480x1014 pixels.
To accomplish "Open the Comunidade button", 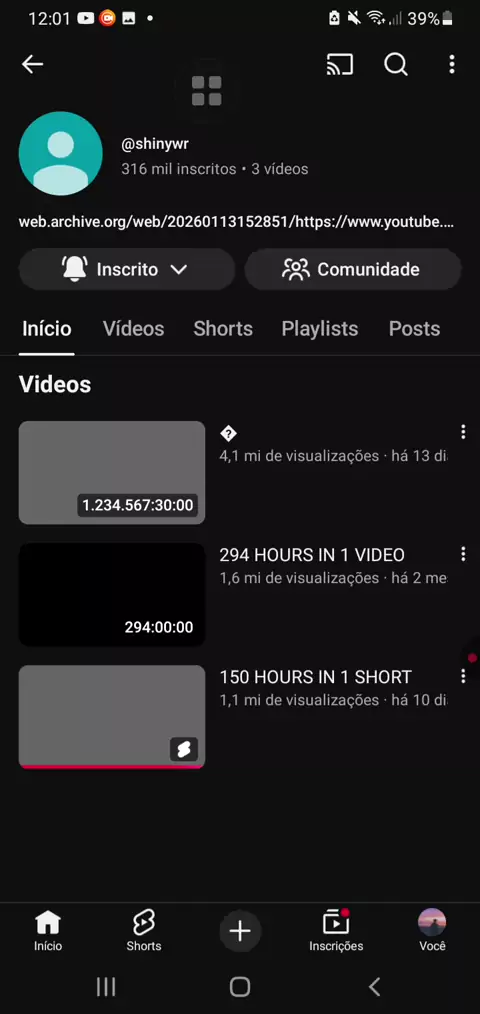I will pos(353,269).
